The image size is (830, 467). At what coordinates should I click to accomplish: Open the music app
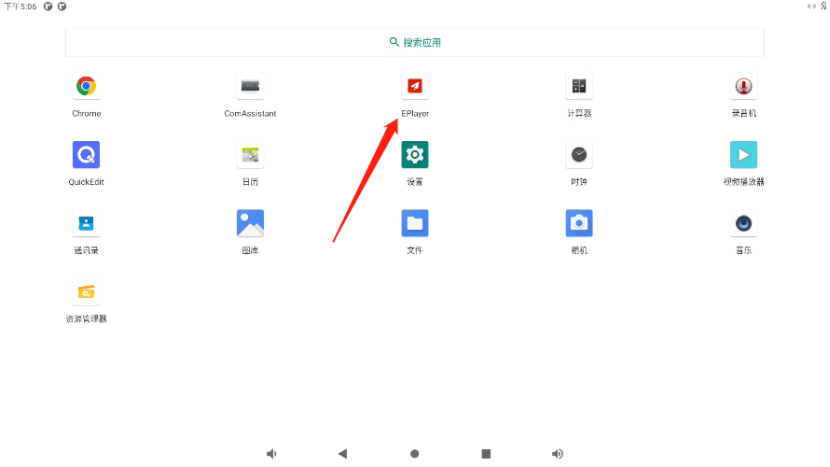click(x=743, y=223)
